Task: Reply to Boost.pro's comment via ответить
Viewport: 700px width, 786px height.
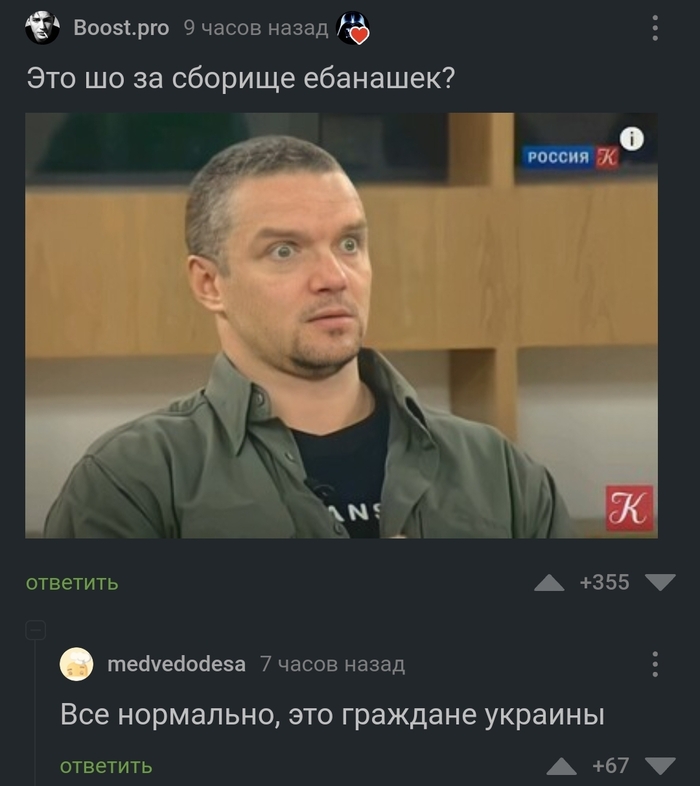Action: [x=72, y=582]
